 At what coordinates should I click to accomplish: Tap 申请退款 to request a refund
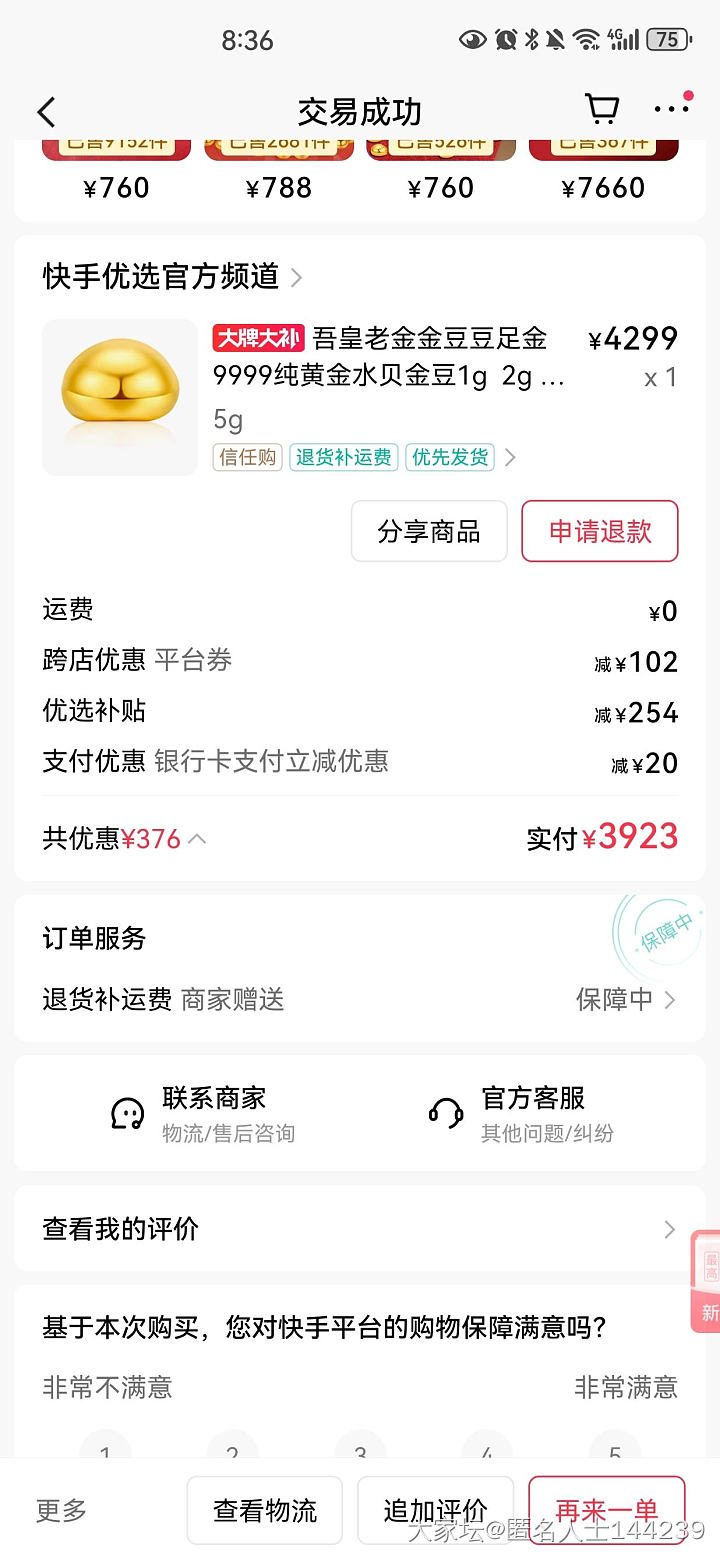[600, 531]
